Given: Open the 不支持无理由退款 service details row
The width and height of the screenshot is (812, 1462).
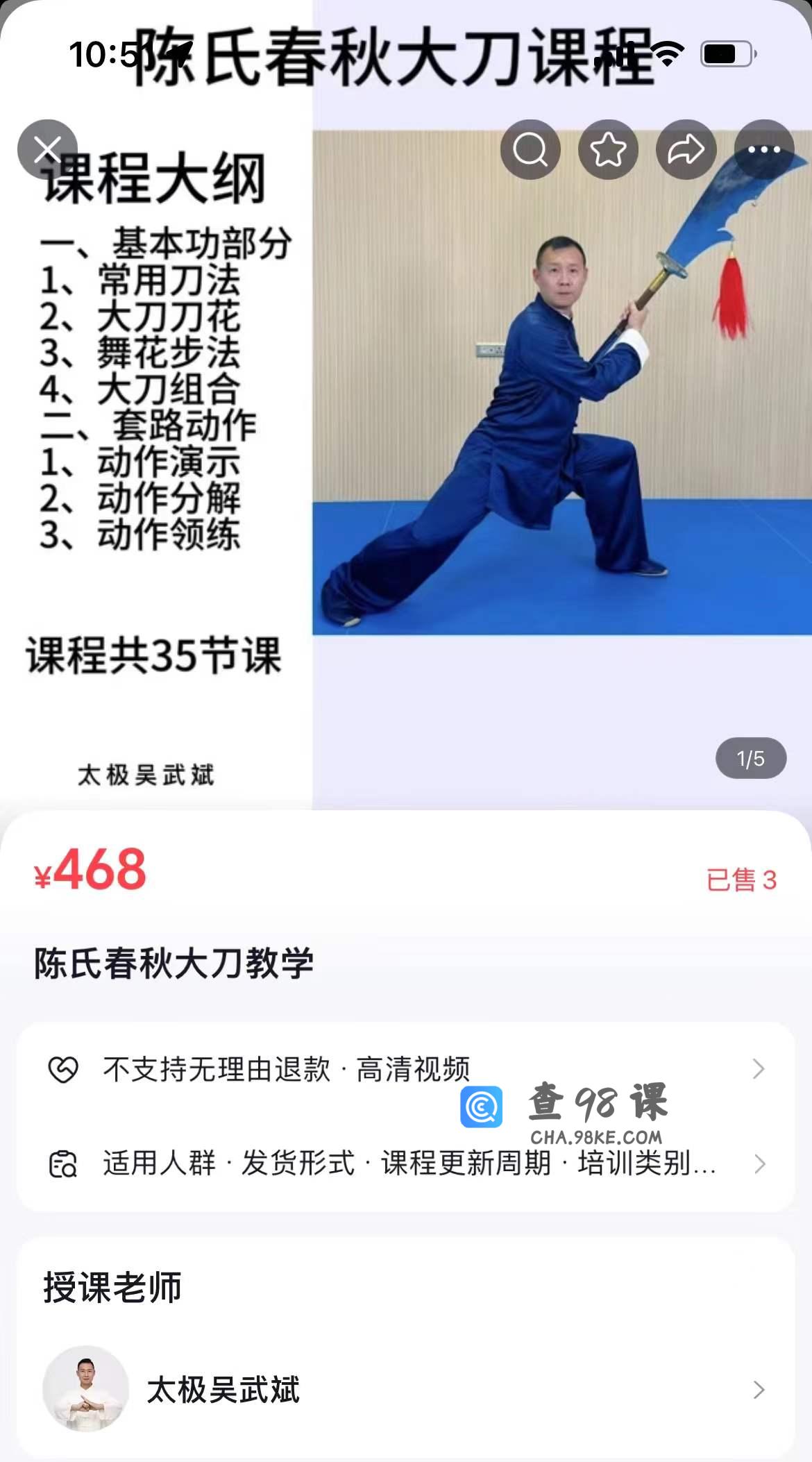Looking at the screenshot, I should tap(406, 1069).
